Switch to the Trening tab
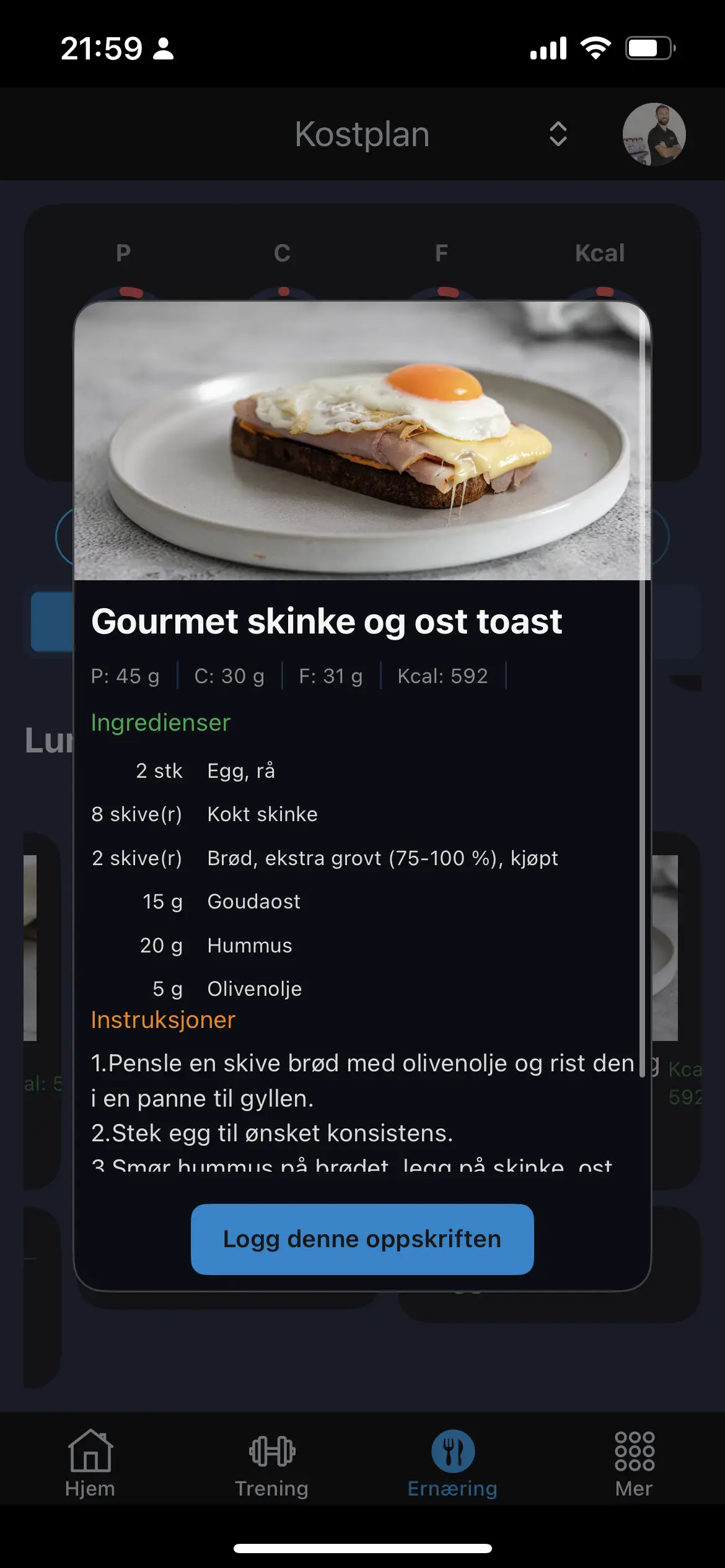This screenshot has height=1568, width=725. 271,1463
